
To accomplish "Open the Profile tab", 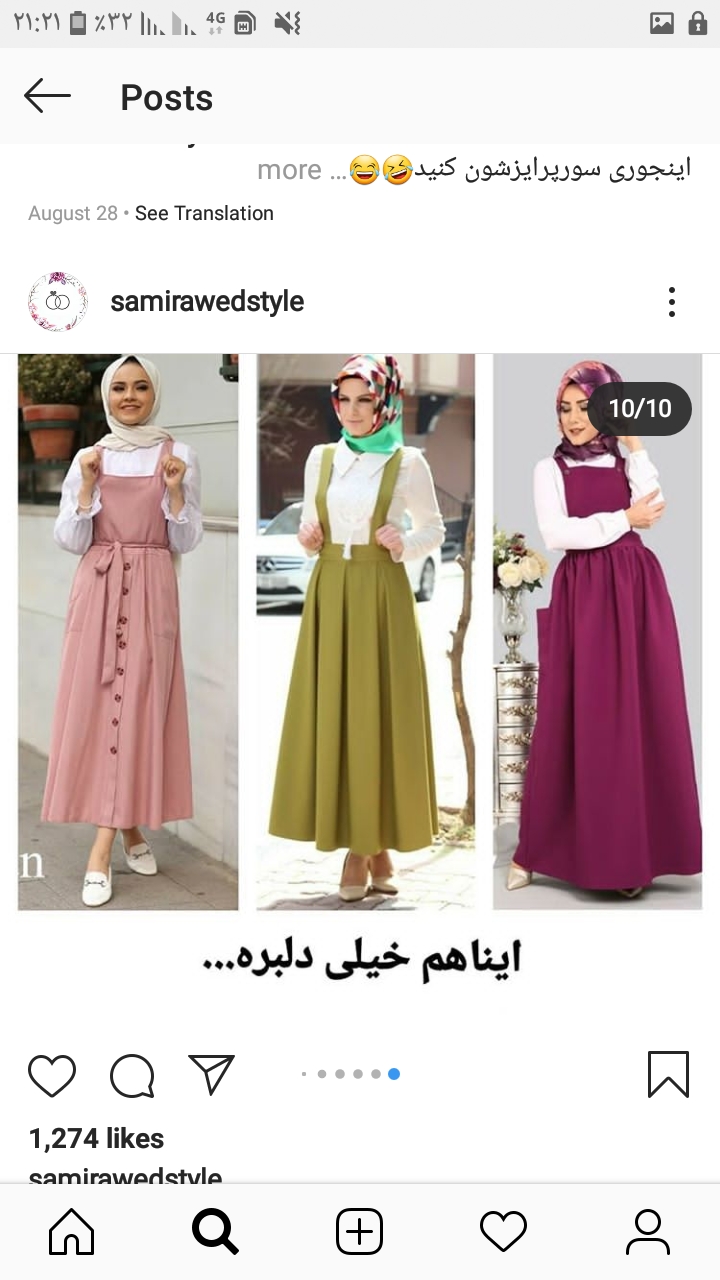I will tap(647, 1231).
